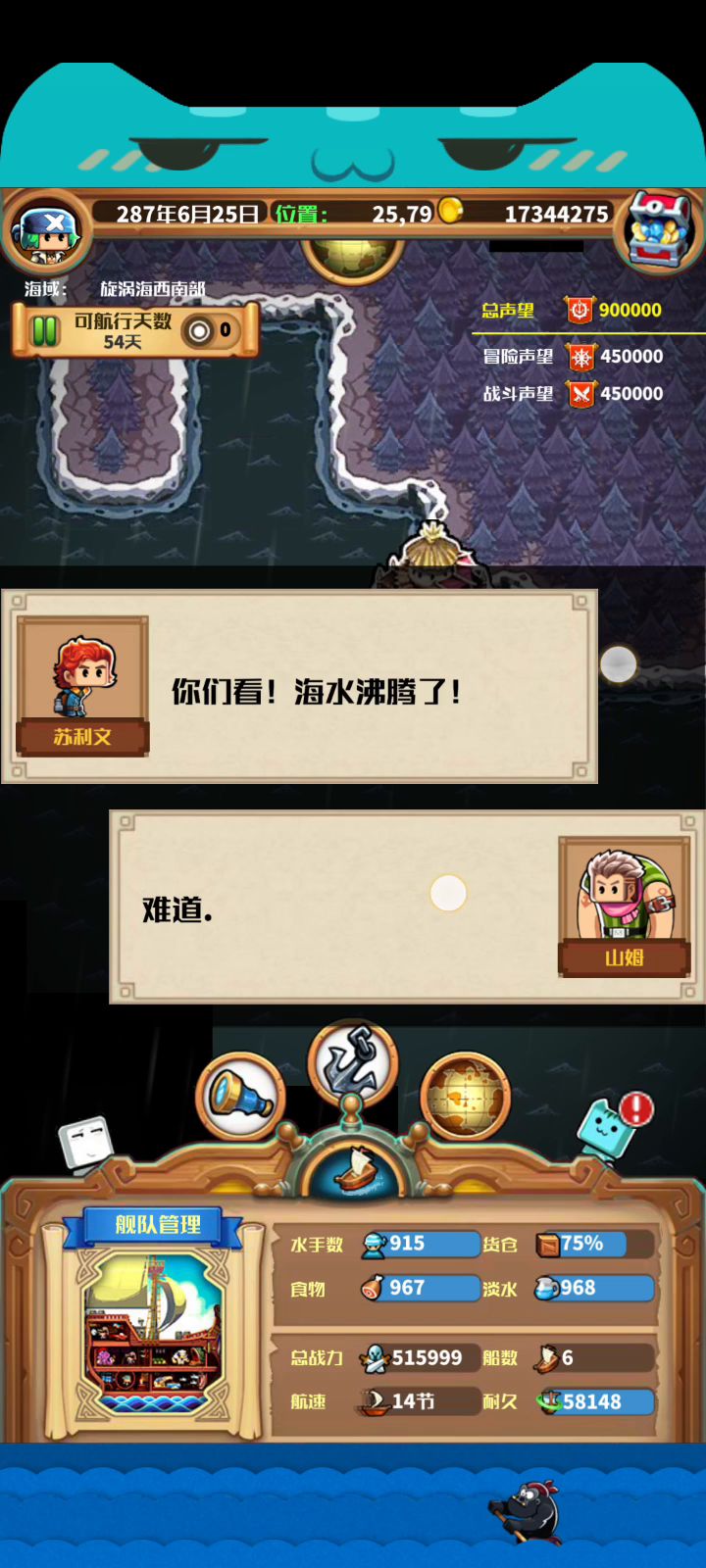Open 舰队管理 fleet management
The height and width of the screenshot is (1568, 706).
pyautogui.click(x=154, y=1224)
